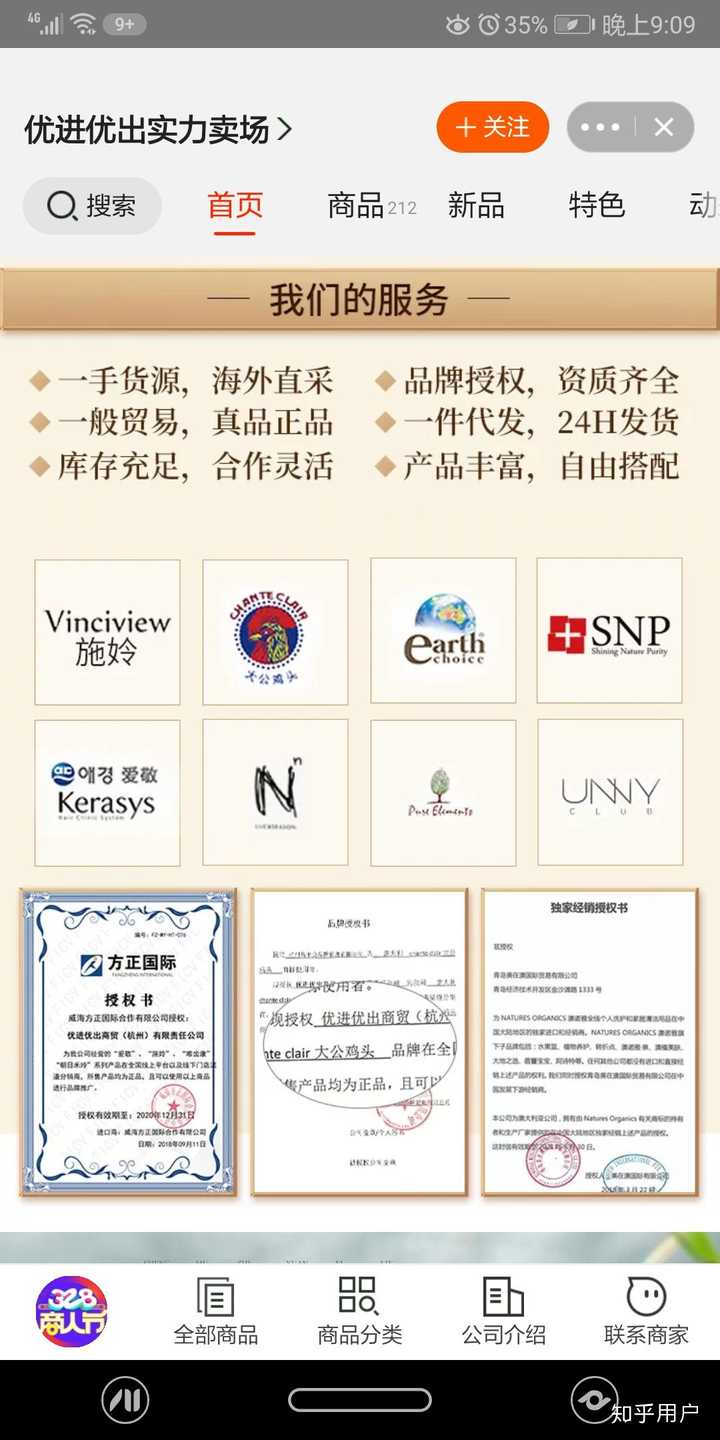Image resolution: width=720 pixels, height=1440 pixels.
Task: Tap the system home pill
Action: tap(360, 1400)
